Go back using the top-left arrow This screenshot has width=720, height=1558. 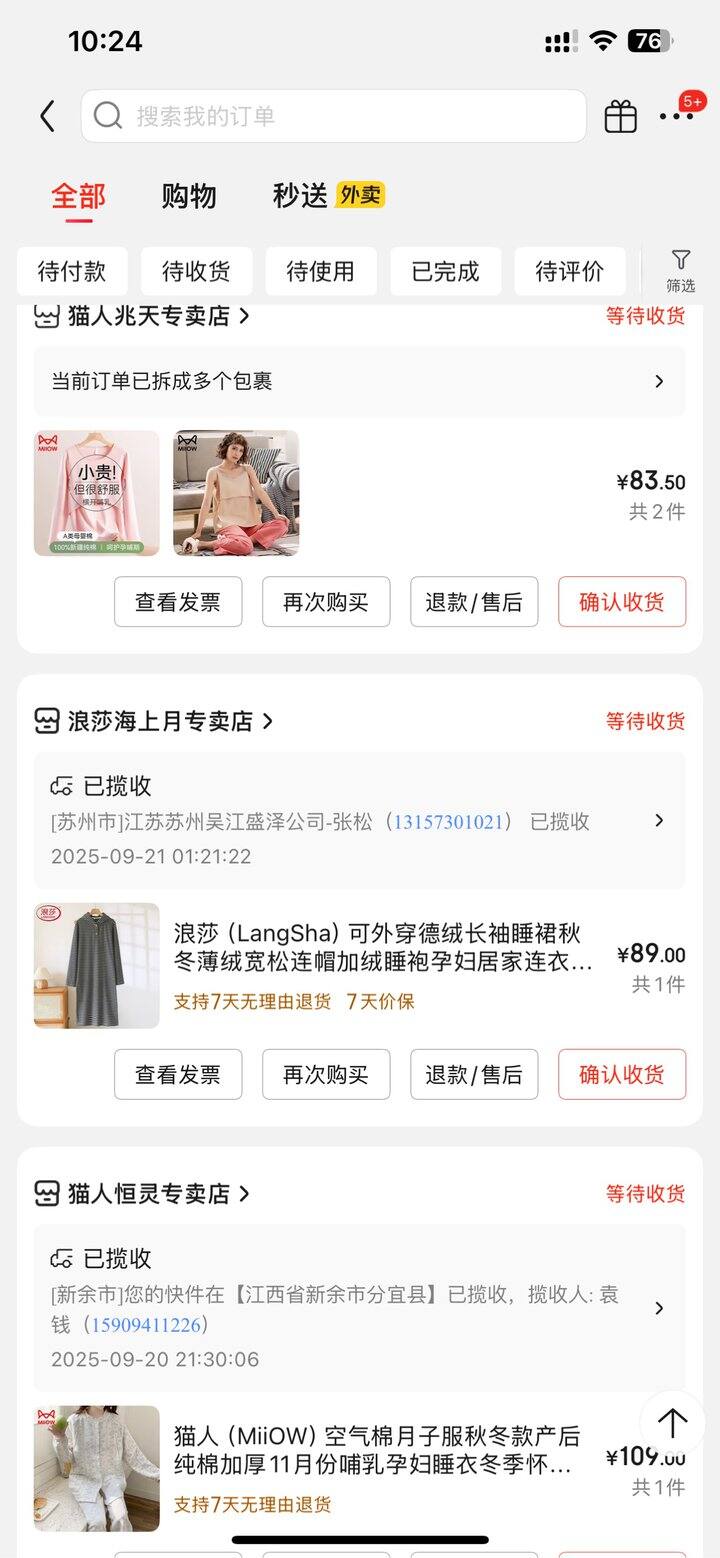click(x=47, y=116)
